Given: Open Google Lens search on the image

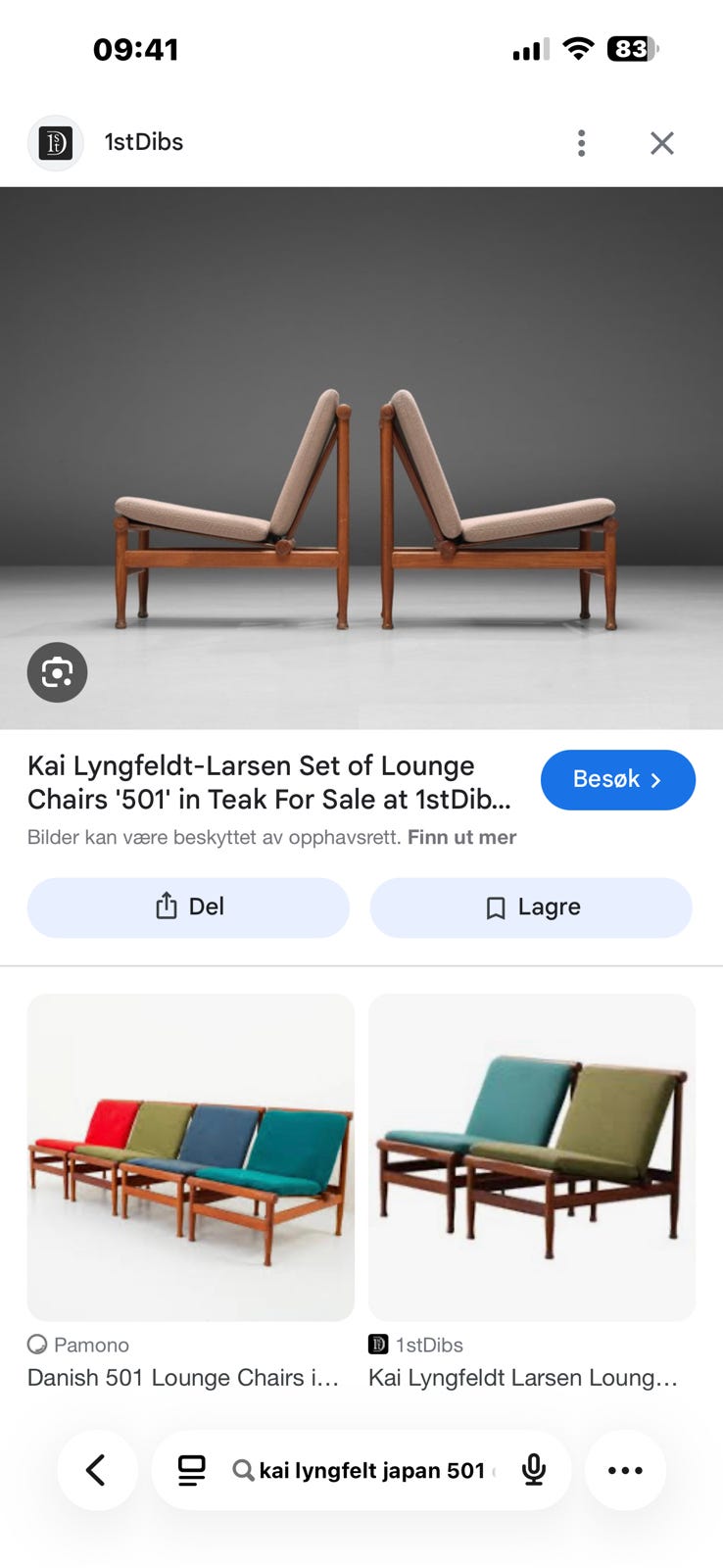Looking at the screenshot, I should 57,672.
